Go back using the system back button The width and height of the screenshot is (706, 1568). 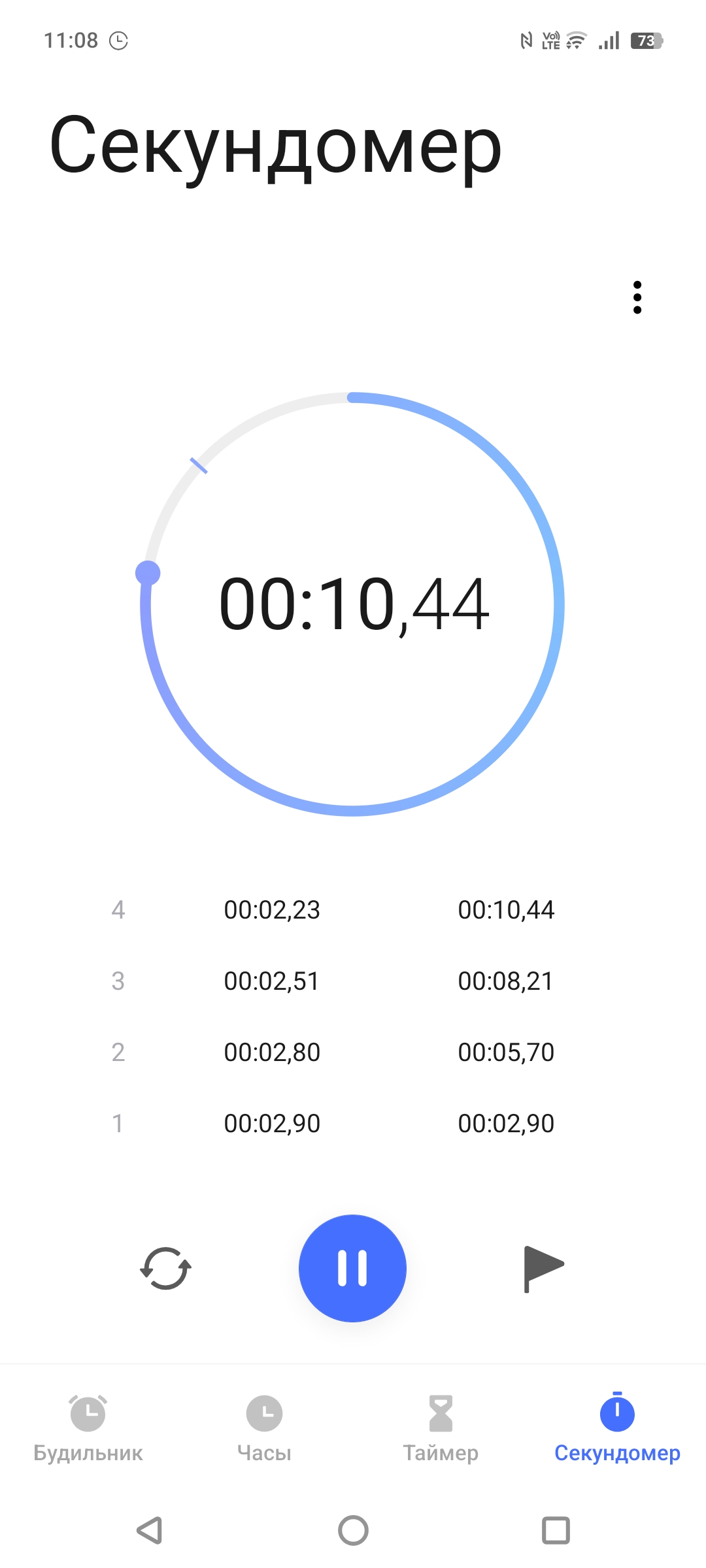click(150, 1530)
